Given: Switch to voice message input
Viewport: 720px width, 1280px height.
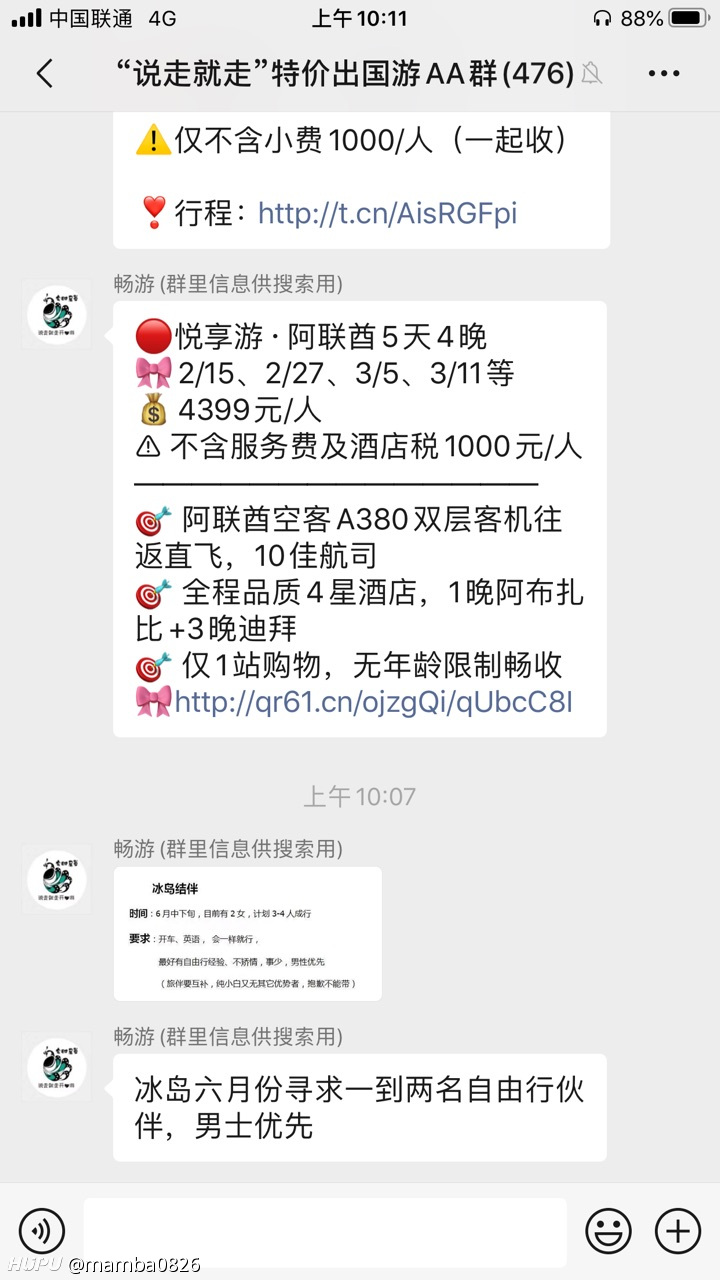Looking at the screenshot, I should [x=41, y=1230].
